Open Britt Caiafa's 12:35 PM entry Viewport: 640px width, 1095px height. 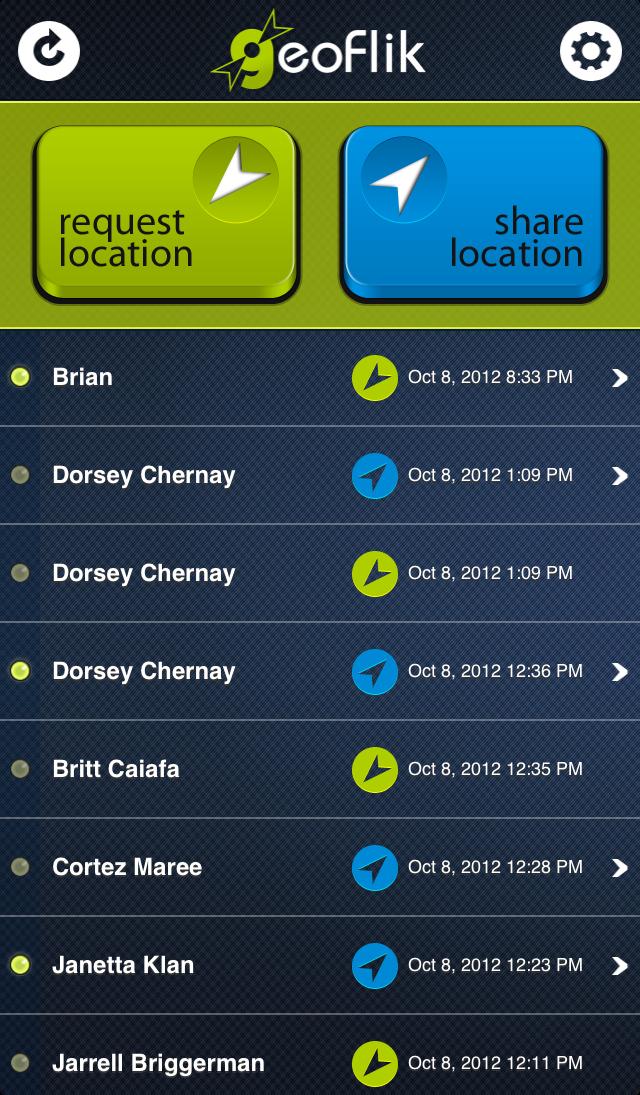pos(320,769)
